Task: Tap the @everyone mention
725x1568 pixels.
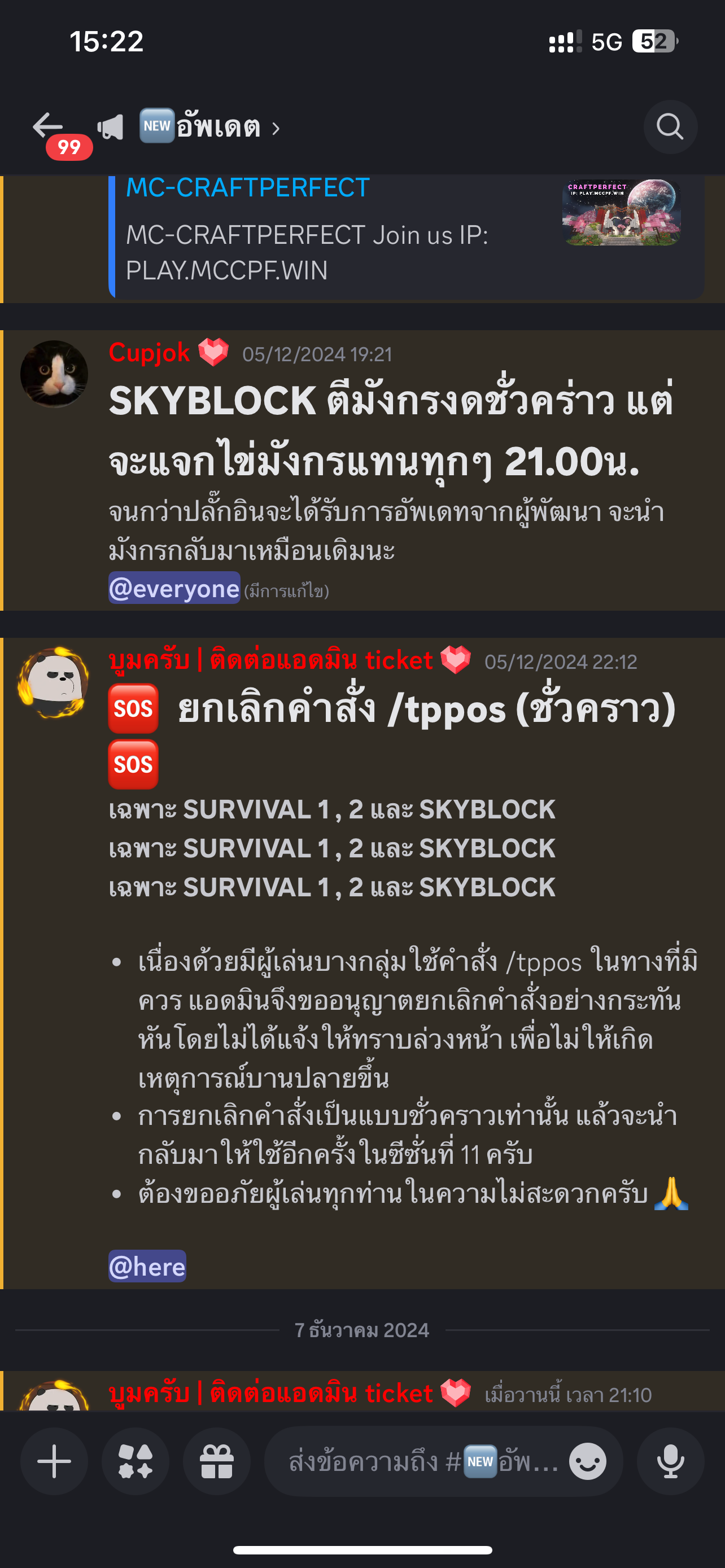Action: point(174,588)
